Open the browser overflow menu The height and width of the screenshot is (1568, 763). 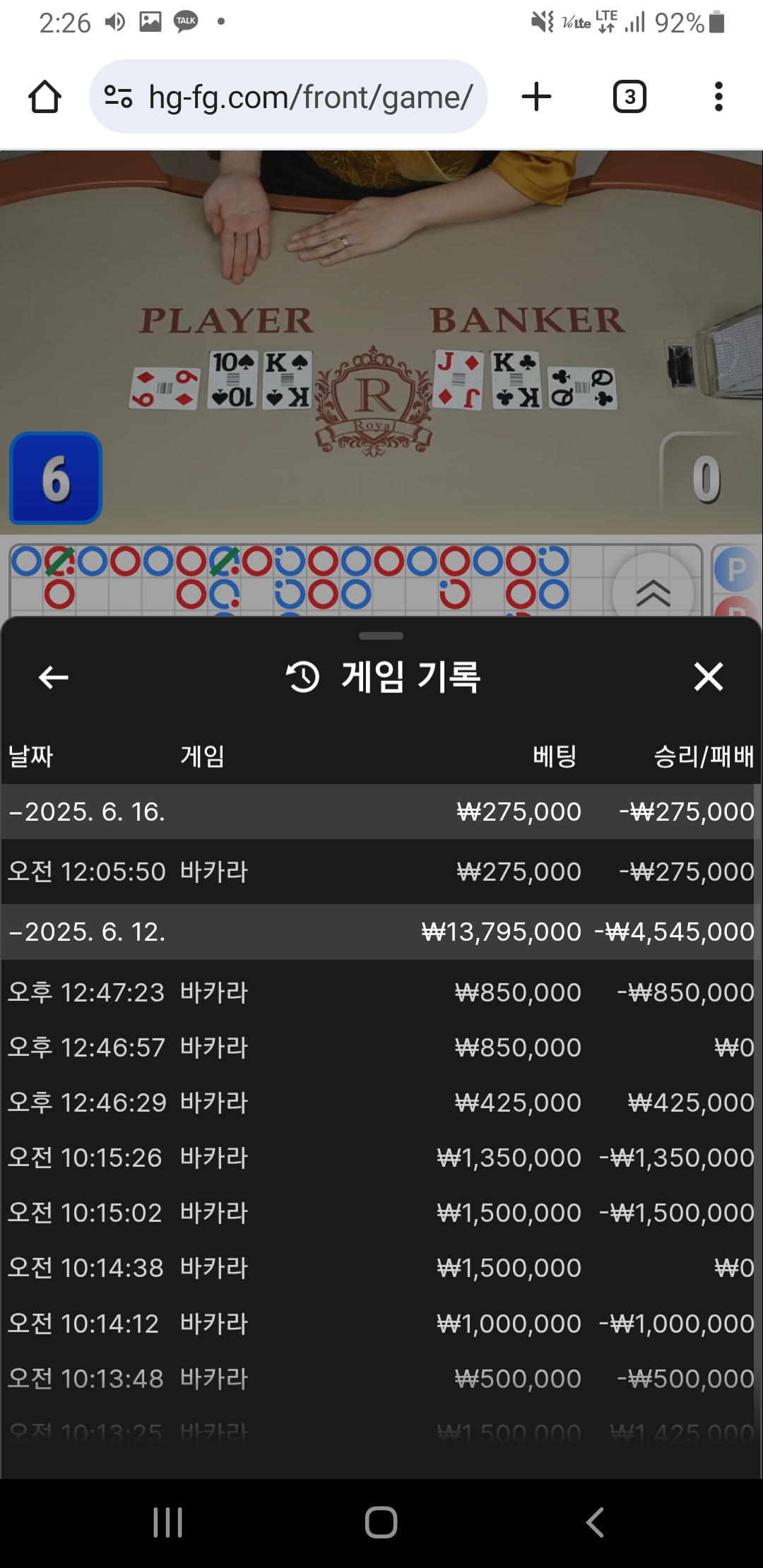pos(718,97)
